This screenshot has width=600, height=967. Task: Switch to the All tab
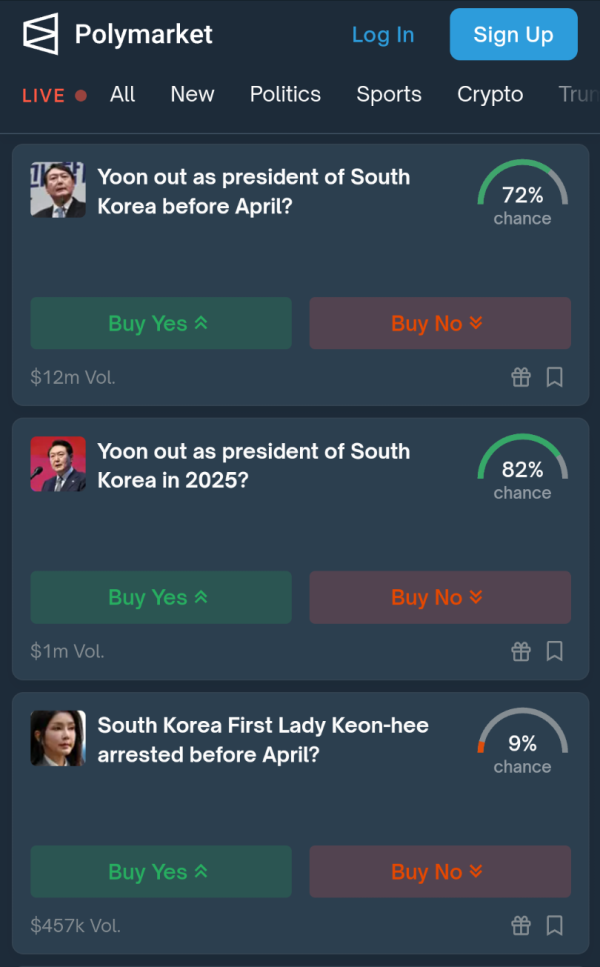[122, 94]
